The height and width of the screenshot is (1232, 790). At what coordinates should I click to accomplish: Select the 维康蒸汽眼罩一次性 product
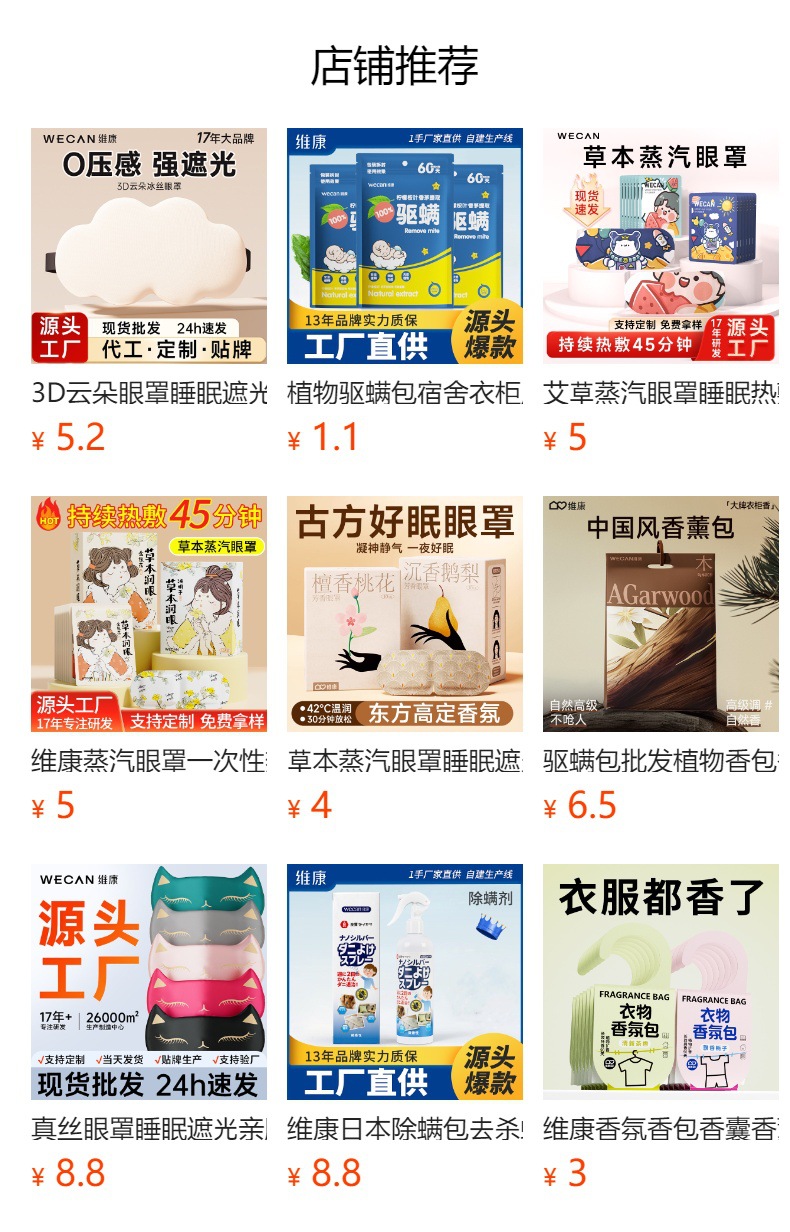pos(149,614)
